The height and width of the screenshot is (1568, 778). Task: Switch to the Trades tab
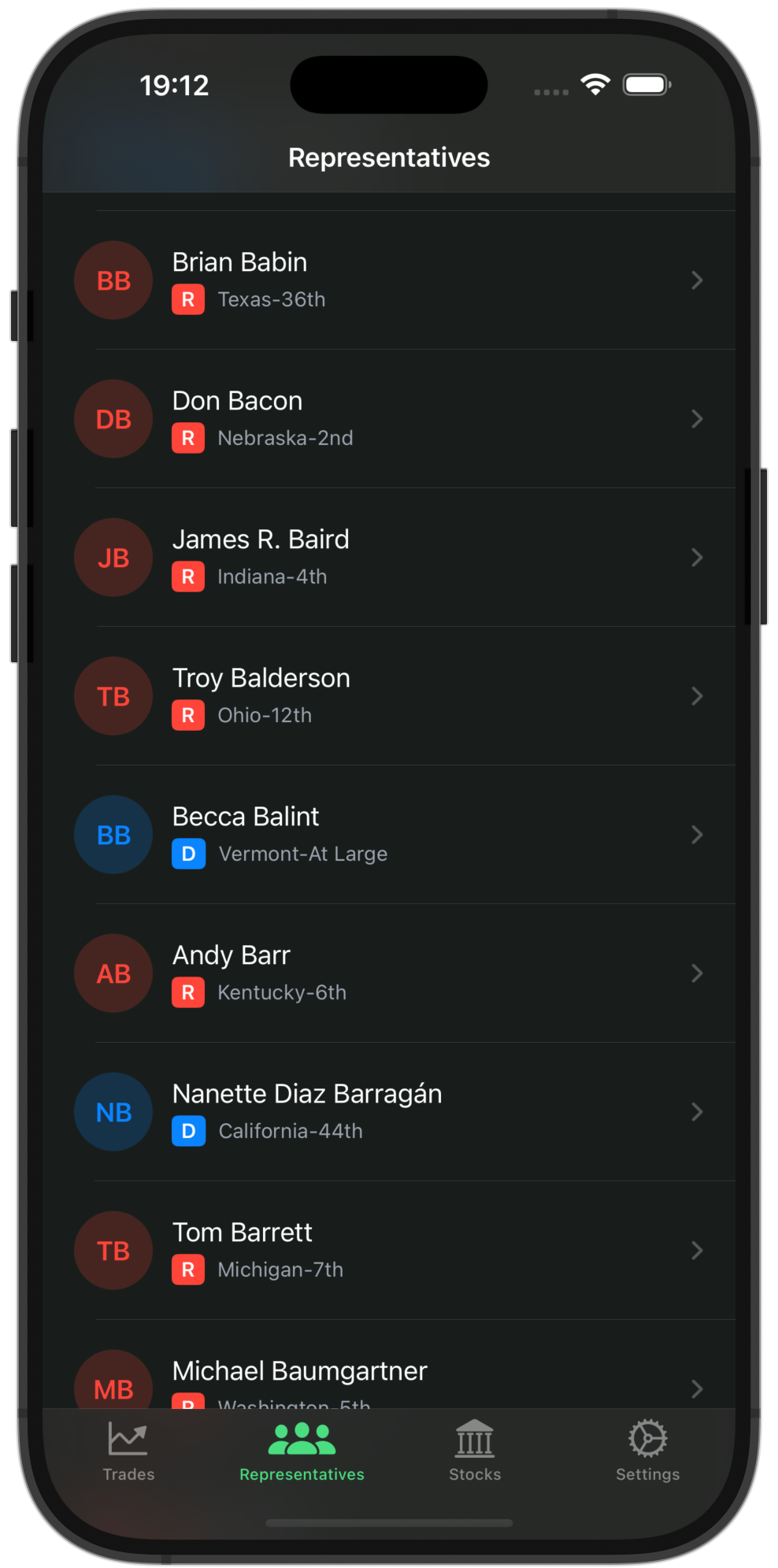pyautogui.click(x=128, y=1451)
